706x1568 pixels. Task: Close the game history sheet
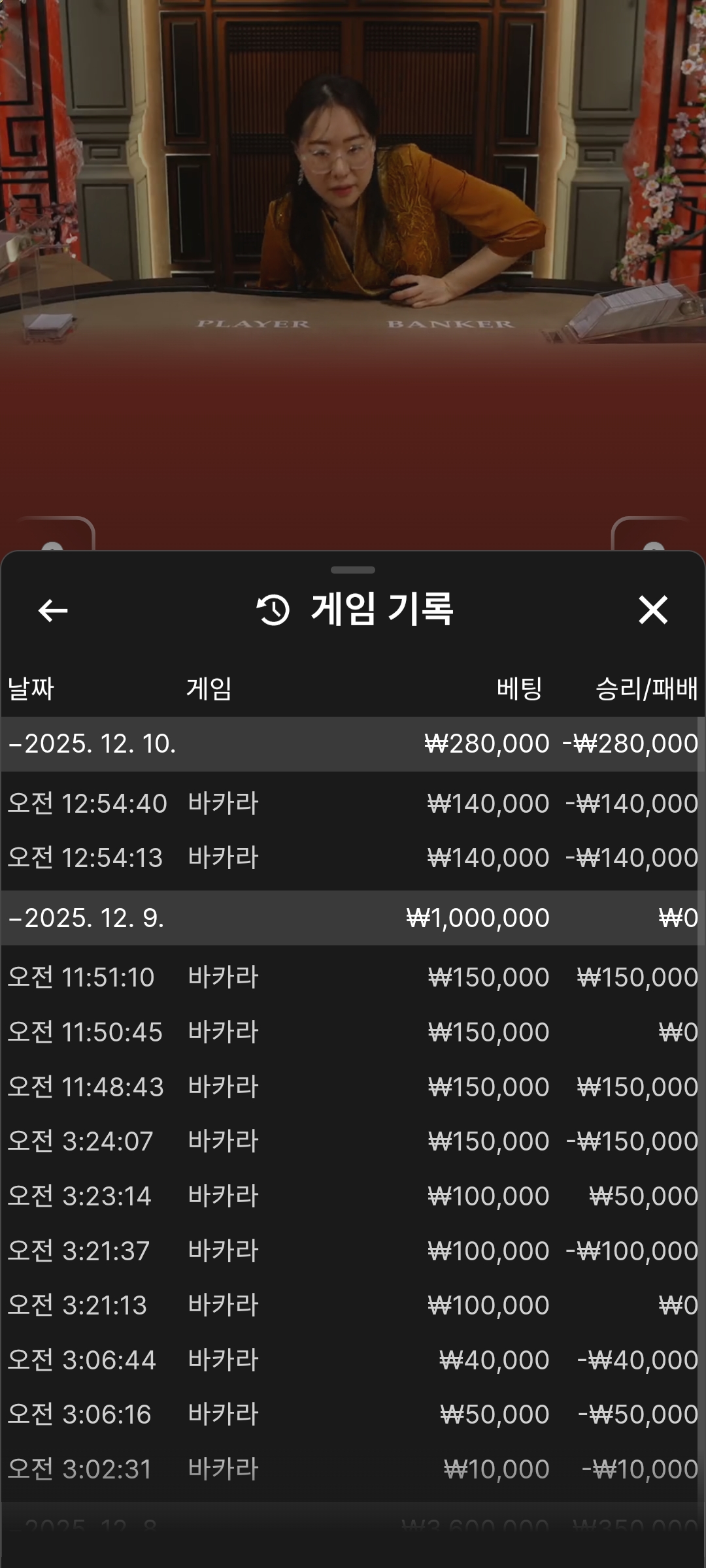pos(652,610)
